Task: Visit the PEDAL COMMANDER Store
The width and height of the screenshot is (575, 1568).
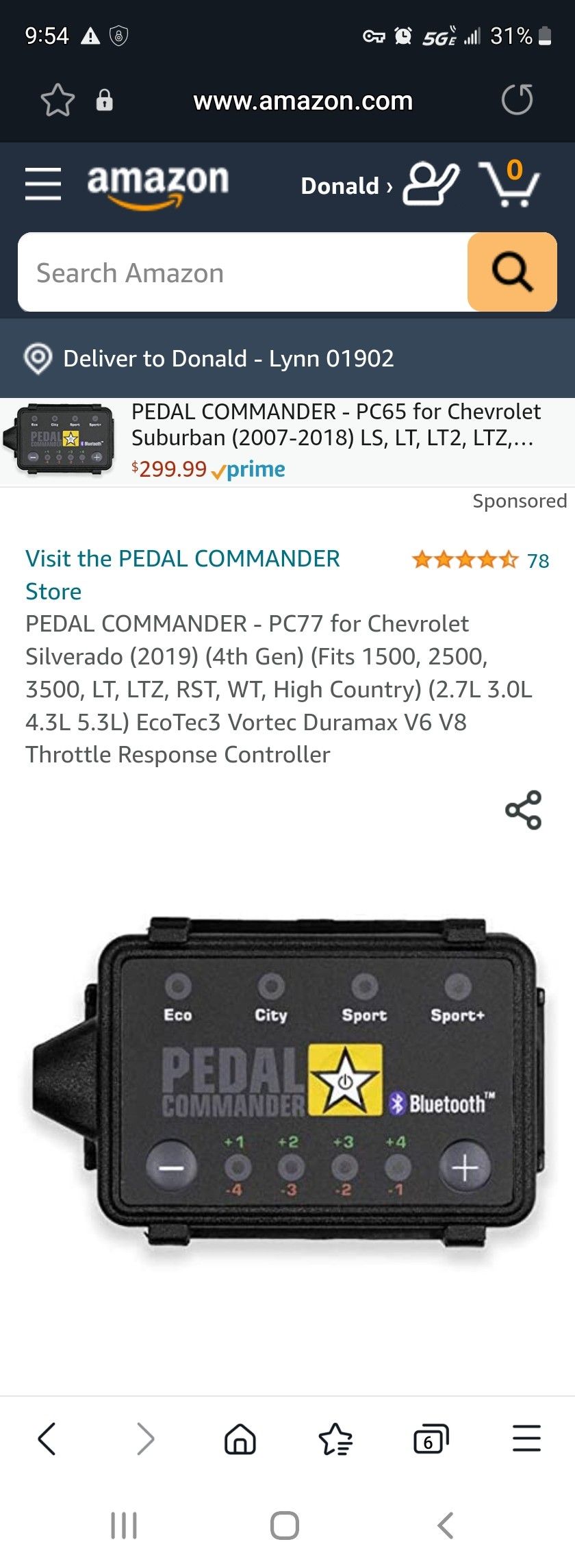Action: click(183, 574)
